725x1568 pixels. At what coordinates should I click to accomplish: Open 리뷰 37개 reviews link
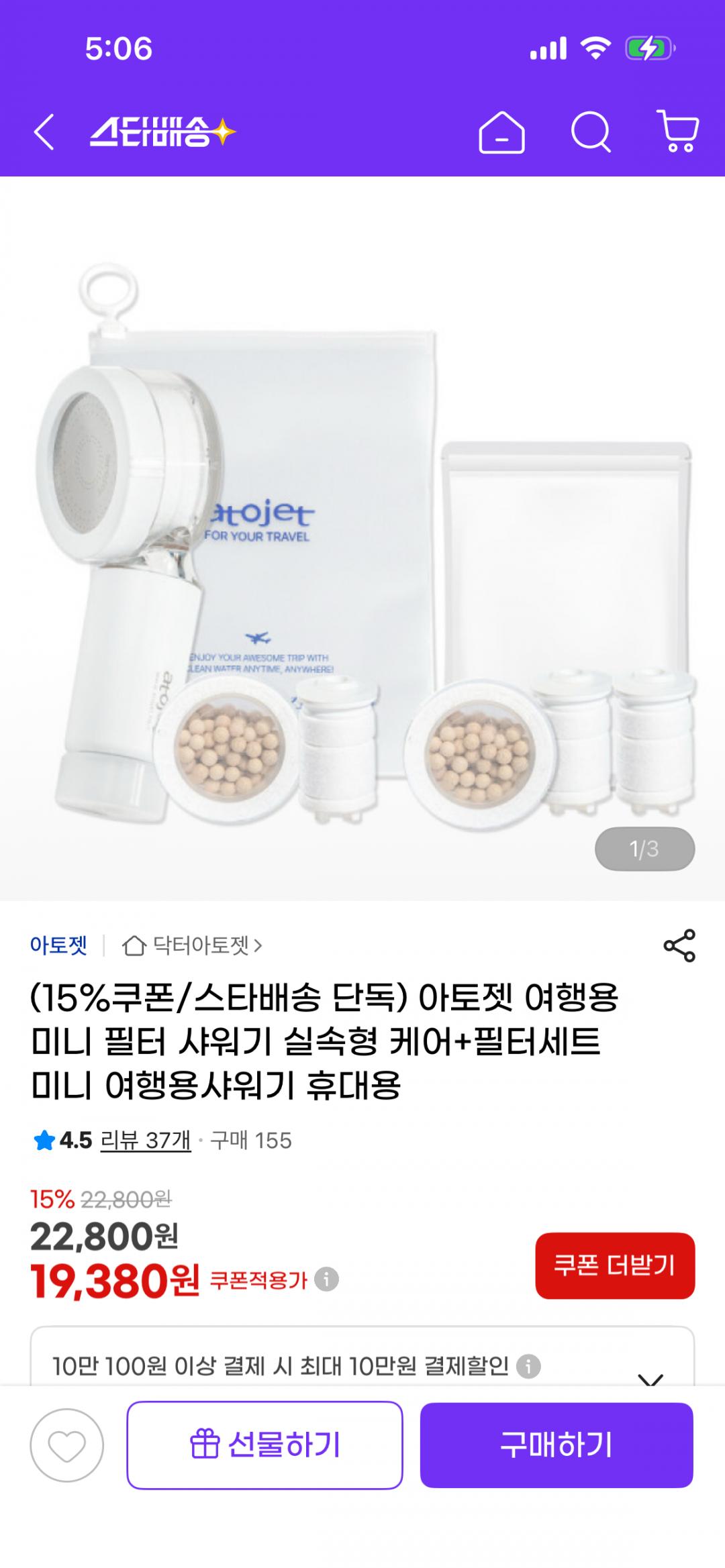click(x=145, y=1140)
